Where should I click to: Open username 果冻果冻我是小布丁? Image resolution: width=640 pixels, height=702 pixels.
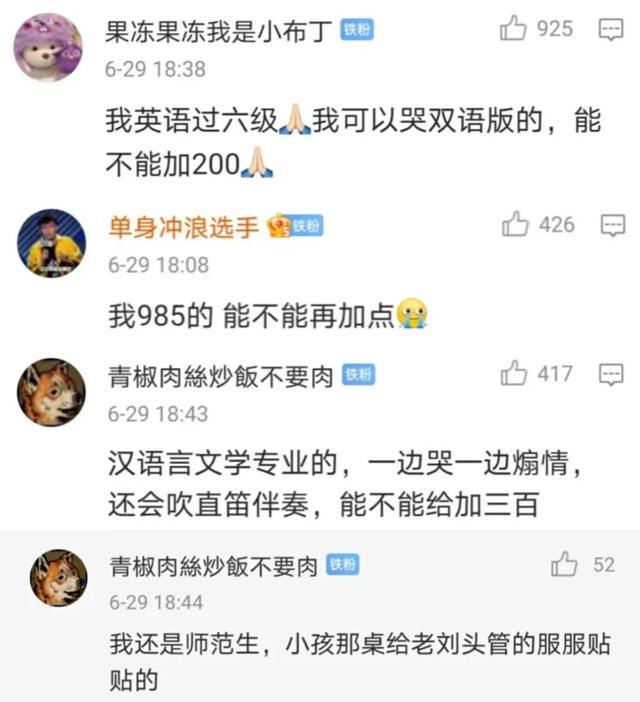coord(219,31)
